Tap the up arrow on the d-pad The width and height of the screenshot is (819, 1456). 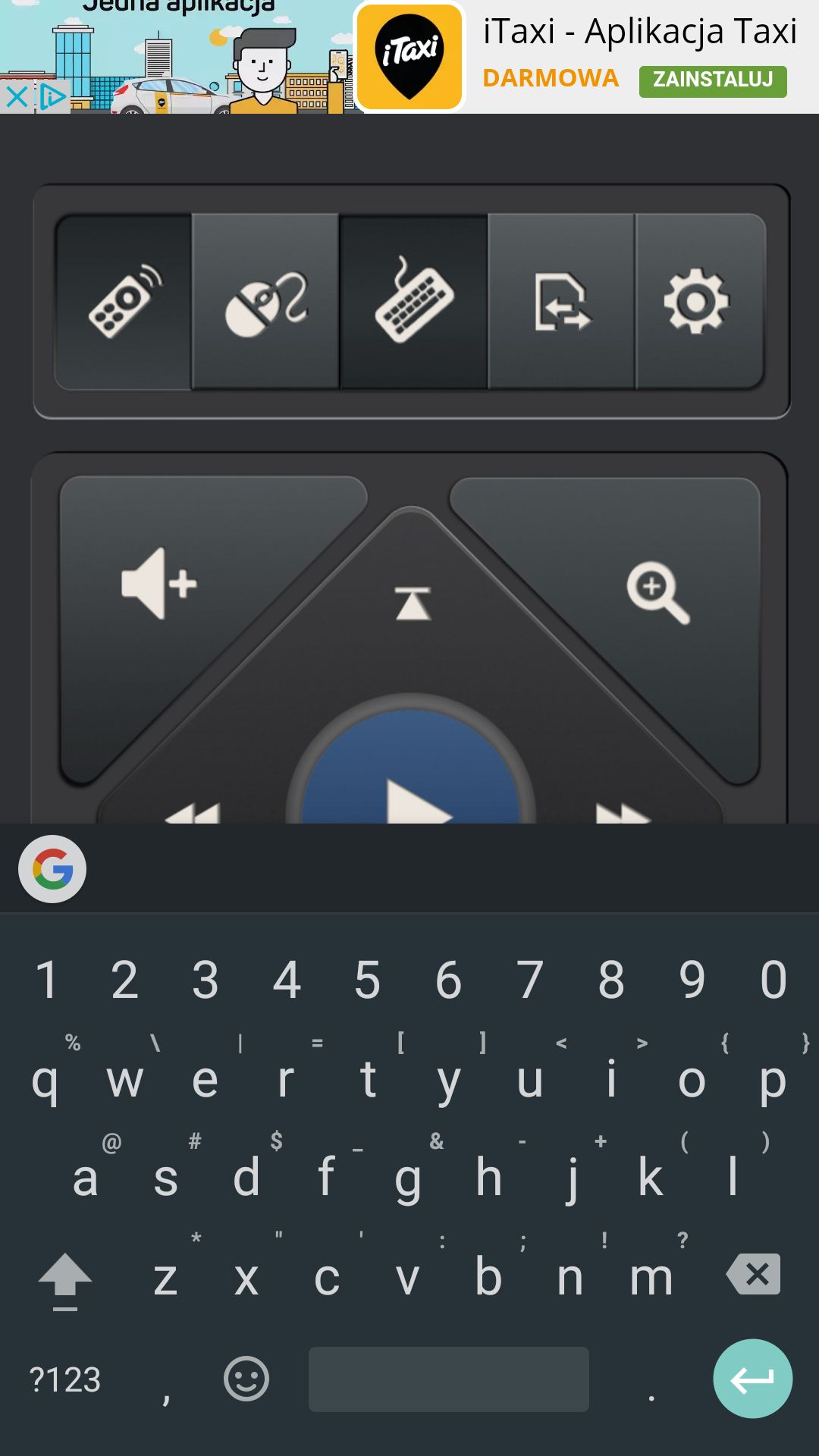coord(413,603)
